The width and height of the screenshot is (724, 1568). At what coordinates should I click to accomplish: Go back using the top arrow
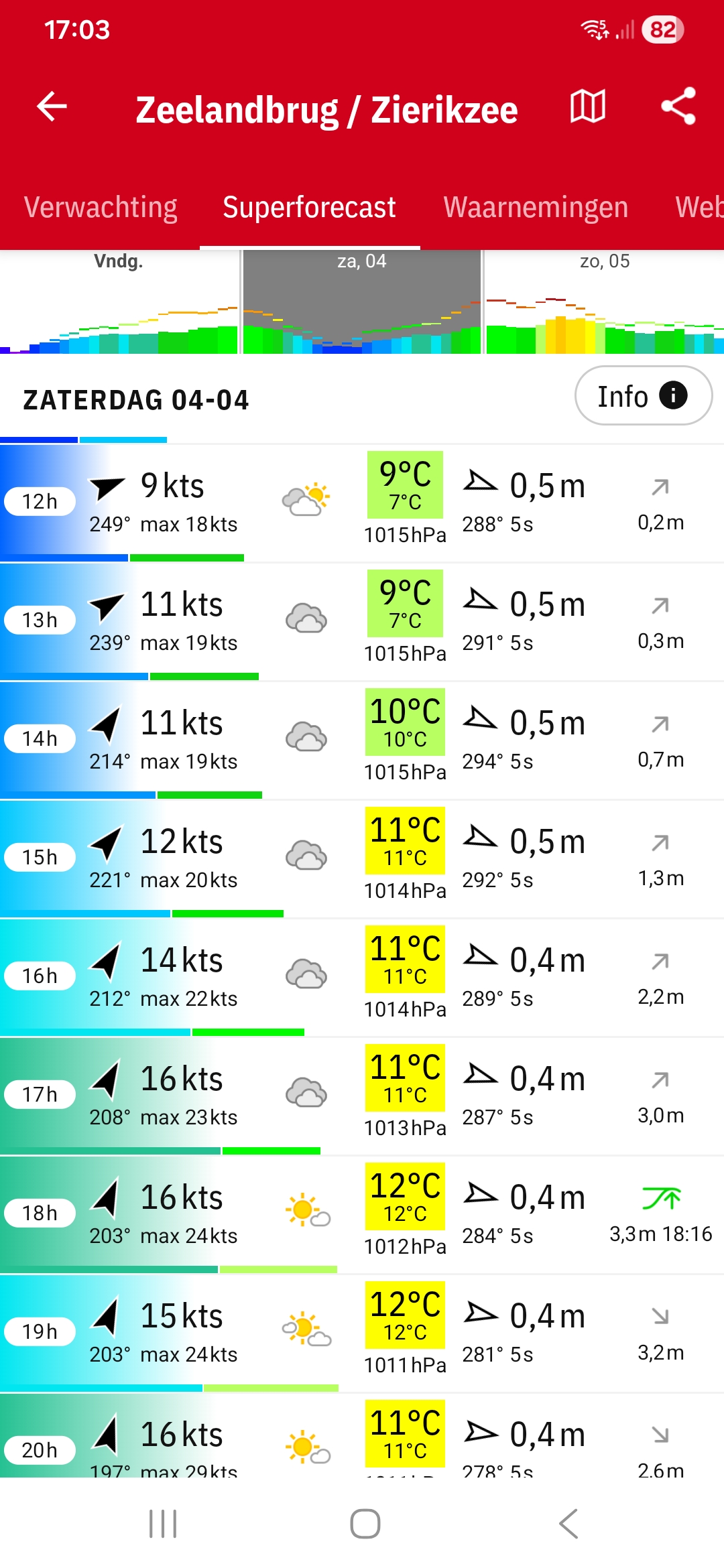(x=52, y=107)
